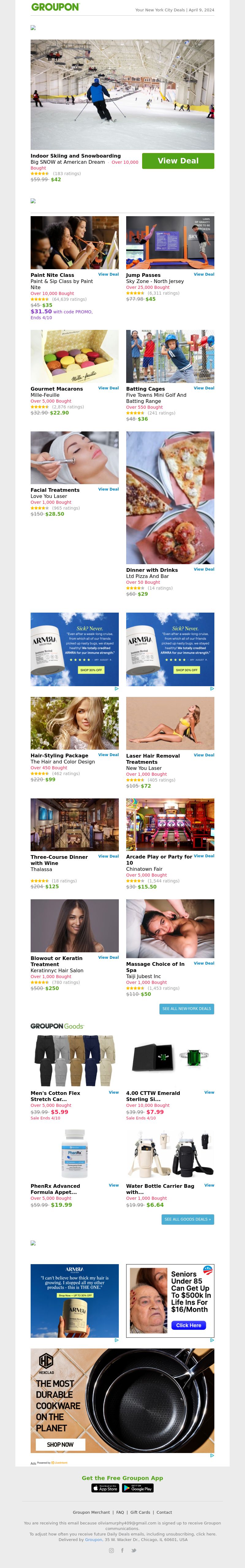The image size is (245, 1568).
Task: Open View Deal for Paint Nite Class
Action: [x=108, y=274]
